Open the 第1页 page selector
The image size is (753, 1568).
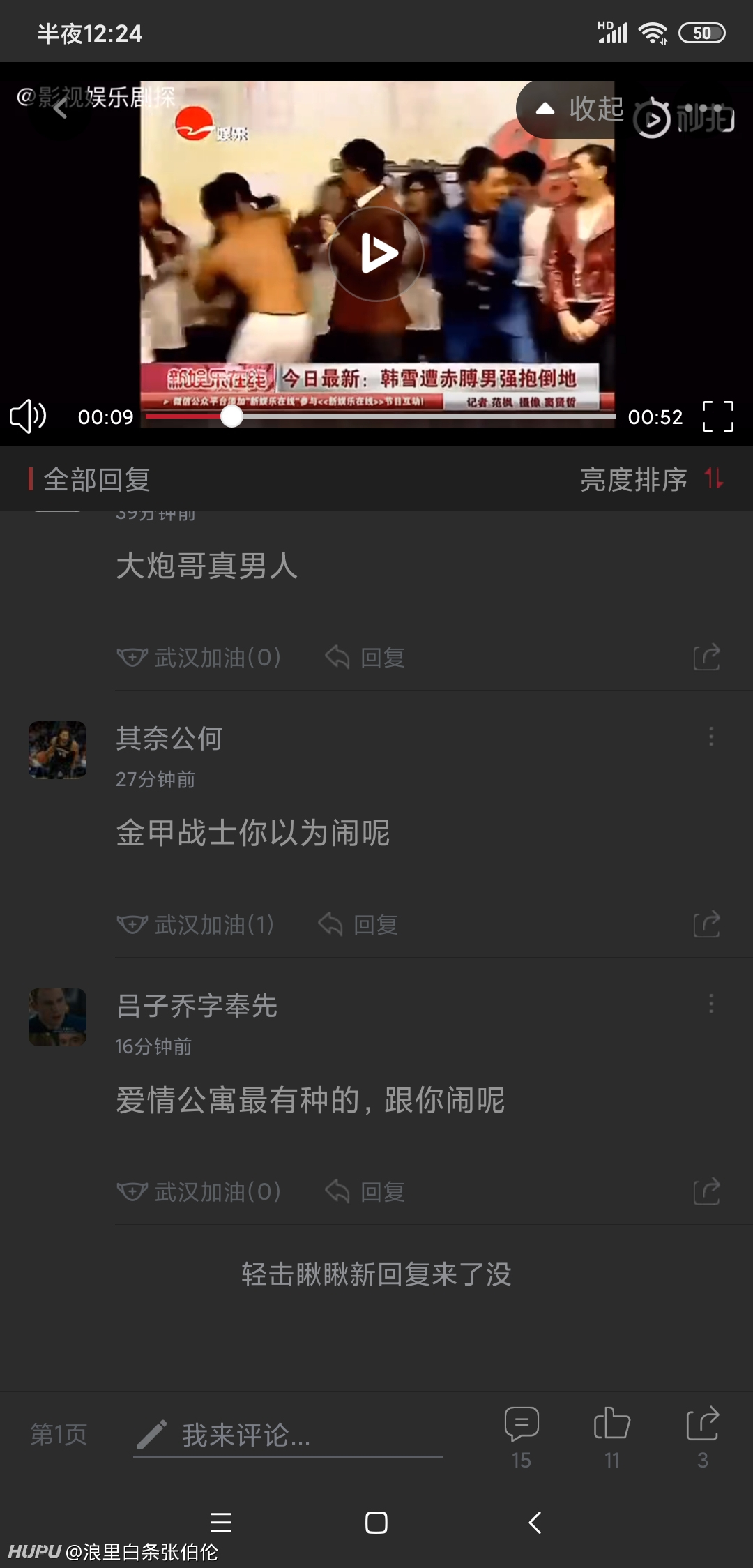59,1435
